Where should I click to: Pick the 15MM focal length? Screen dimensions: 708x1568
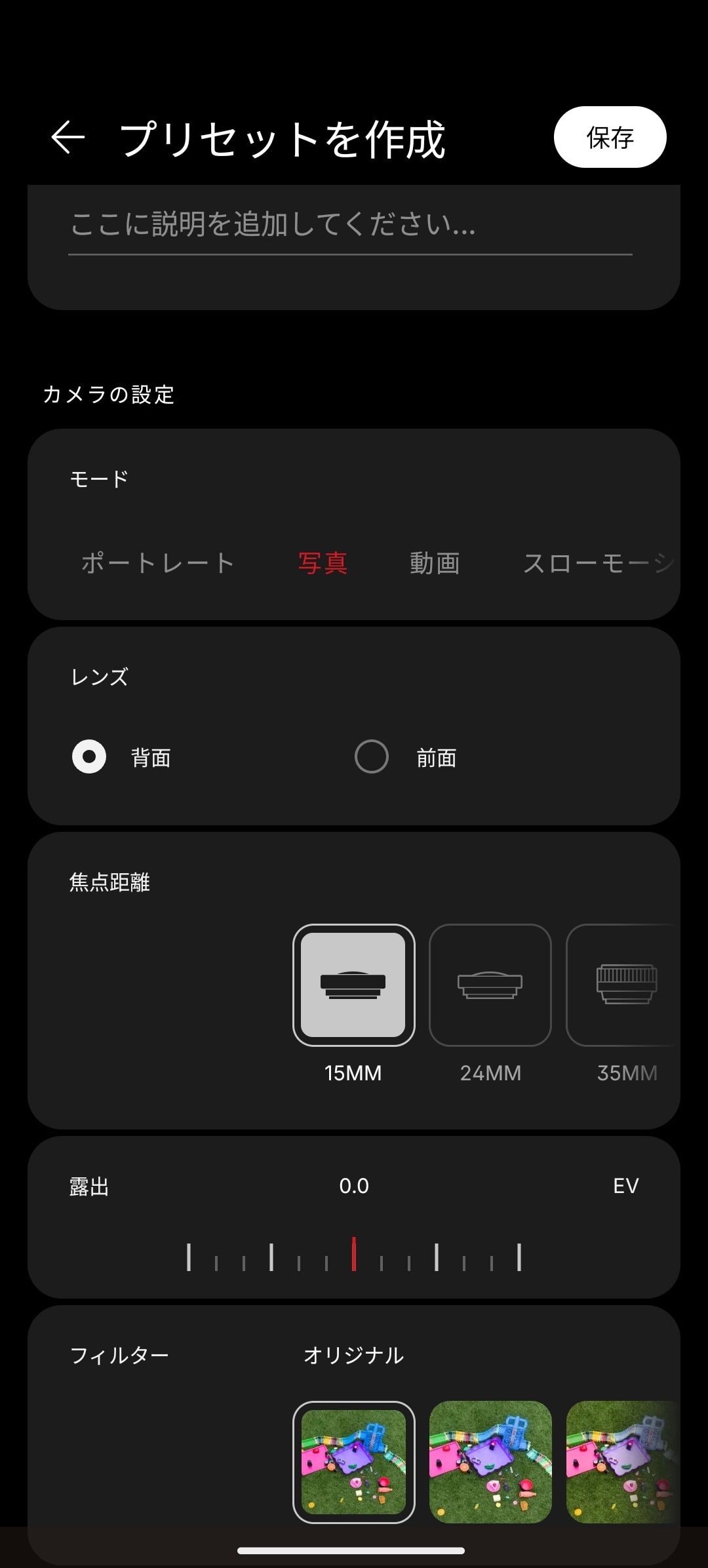tap(353, 985)
